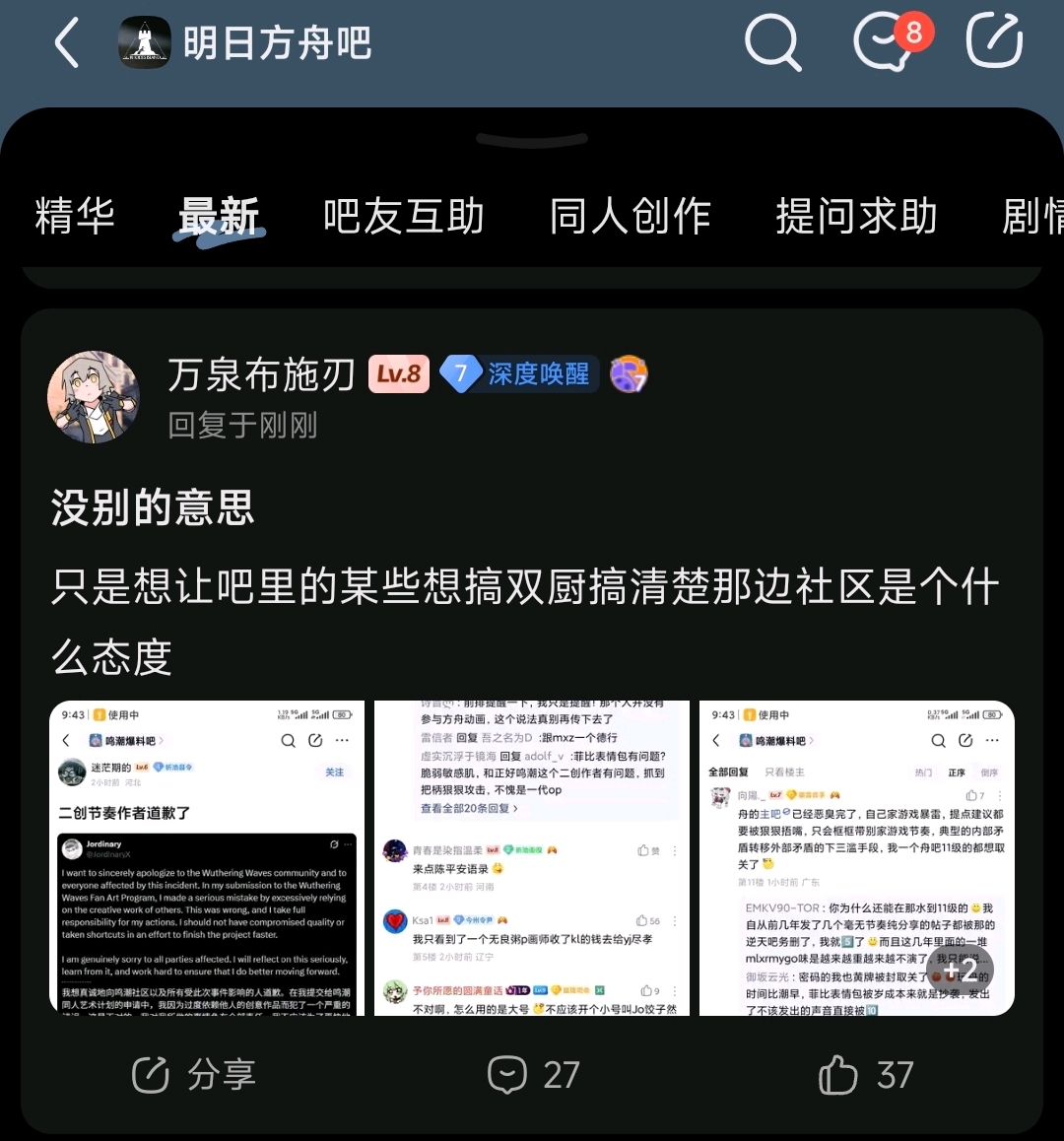
Task: Open third image showing +2 more
Action: (856, 858)
